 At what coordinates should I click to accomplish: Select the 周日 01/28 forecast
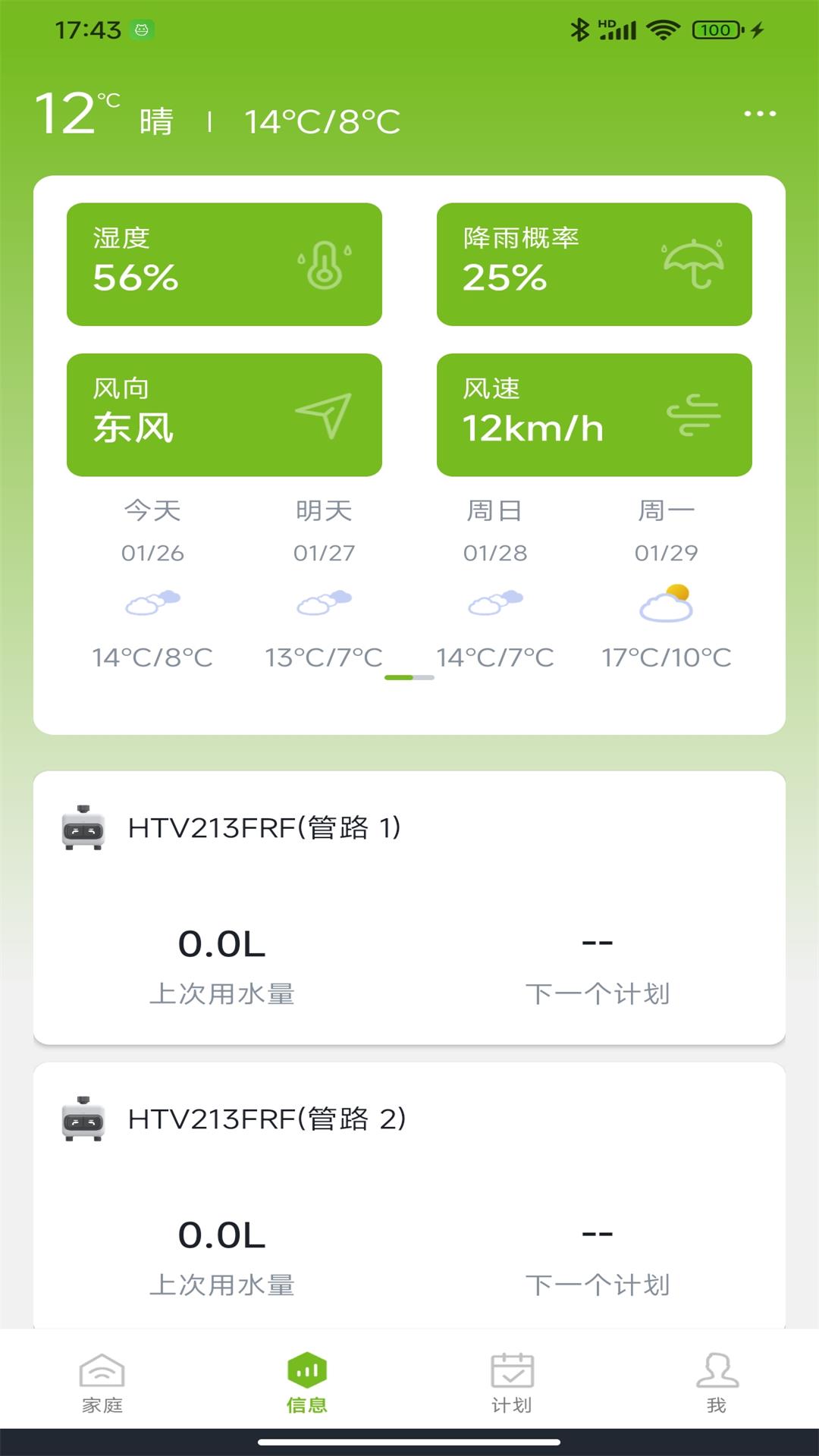click(x=494, y=584)
